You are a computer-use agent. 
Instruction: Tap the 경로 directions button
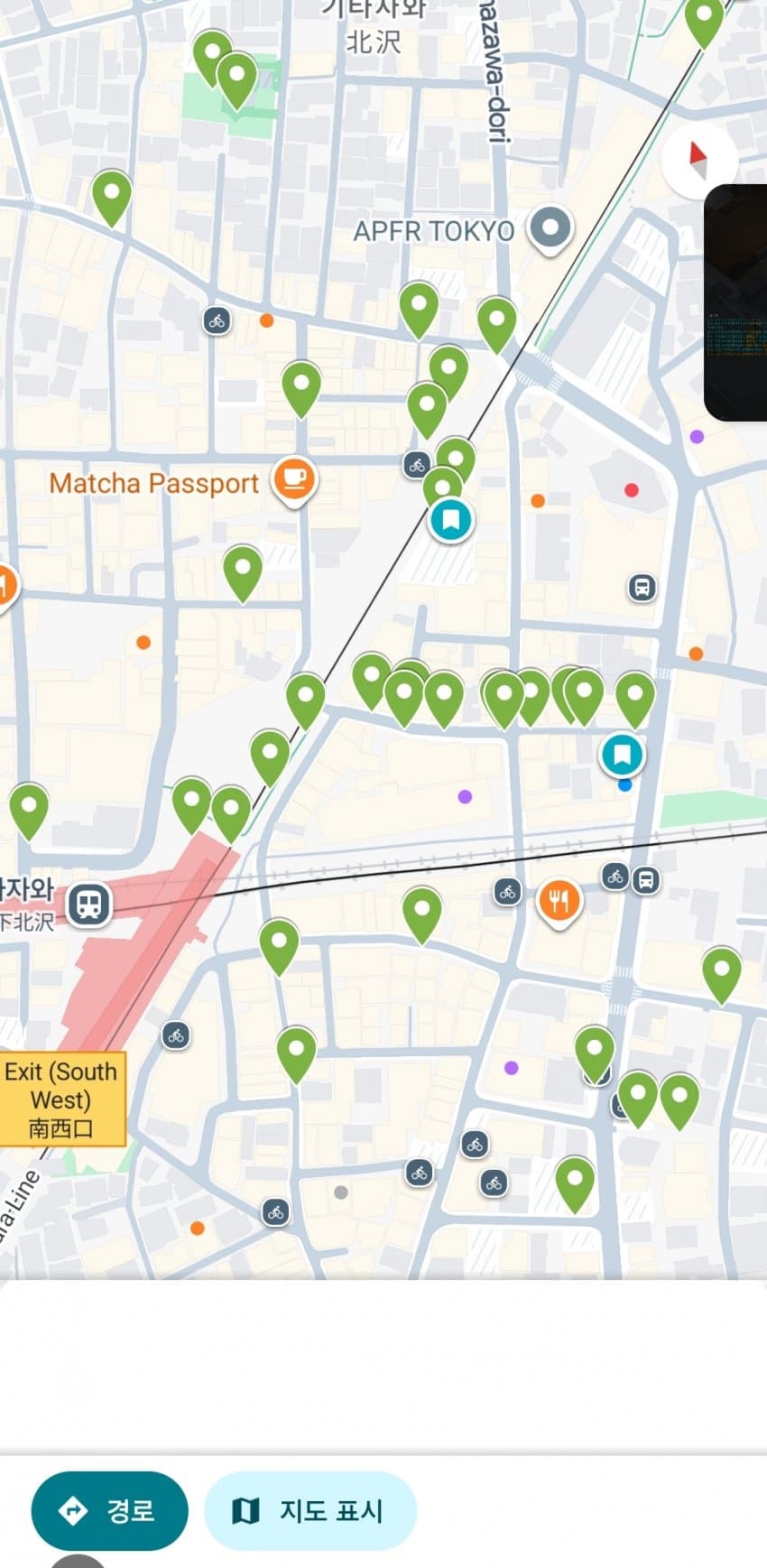109,1510
